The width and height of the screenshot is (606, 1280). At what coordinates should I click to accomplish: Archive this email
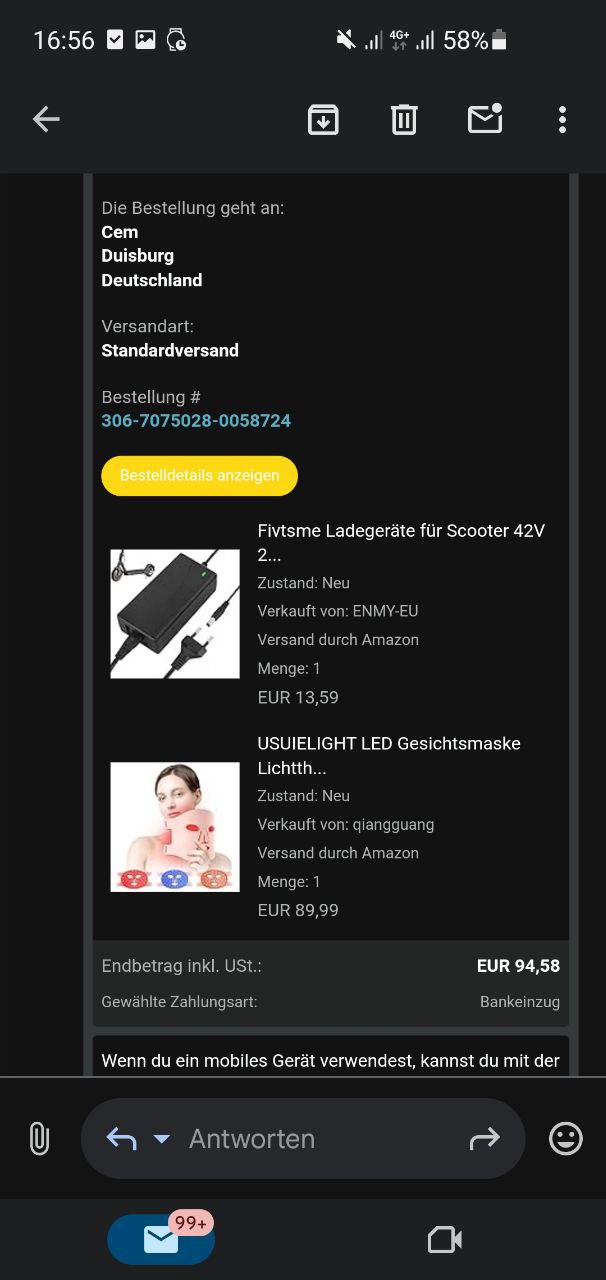coord(322,120)
